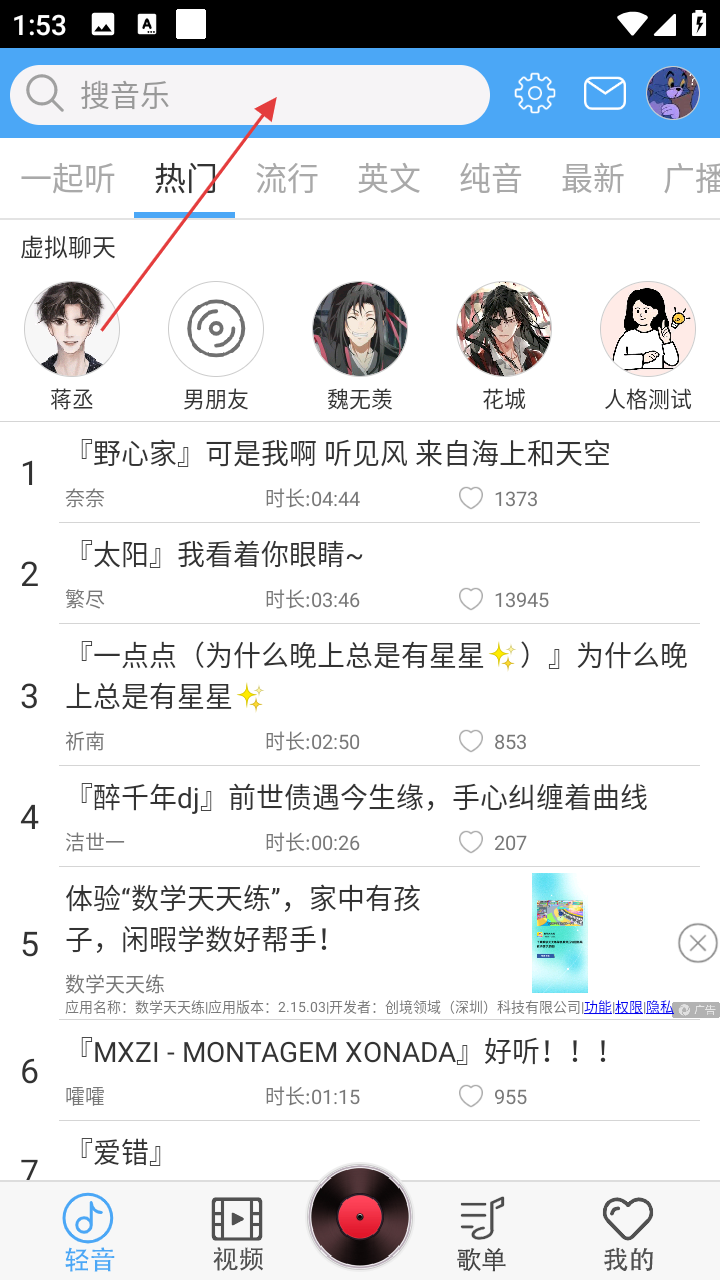Play song 『野心家』 by 奈奈
Screen dimensions: 720x1280
340,455
